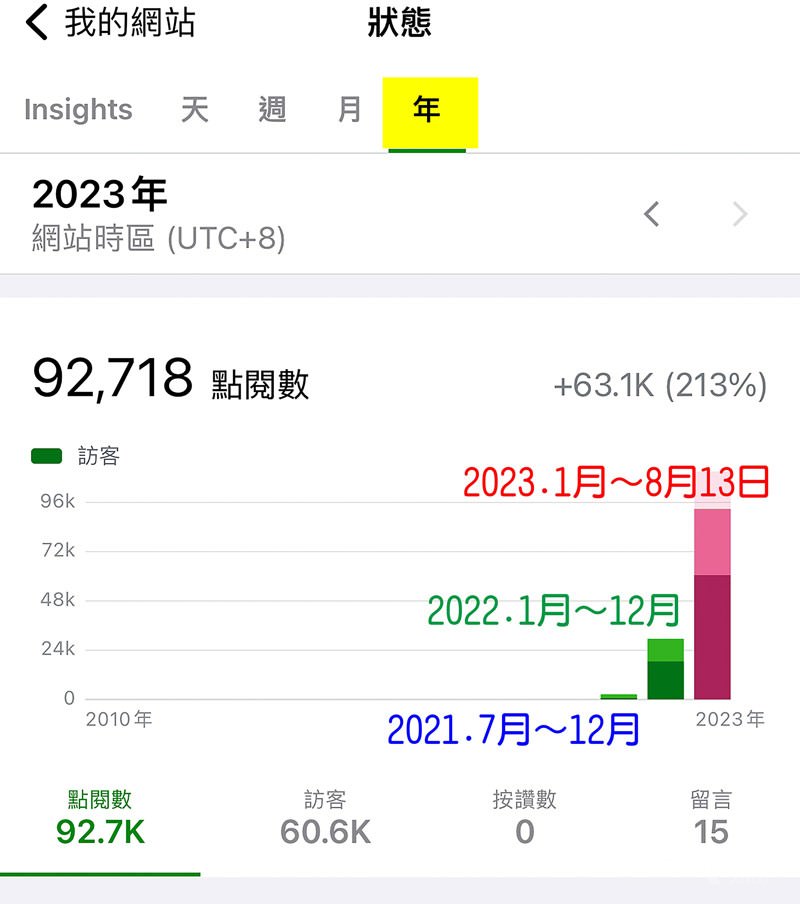
Task: Switch to the Insights tab
Action: 79,110
